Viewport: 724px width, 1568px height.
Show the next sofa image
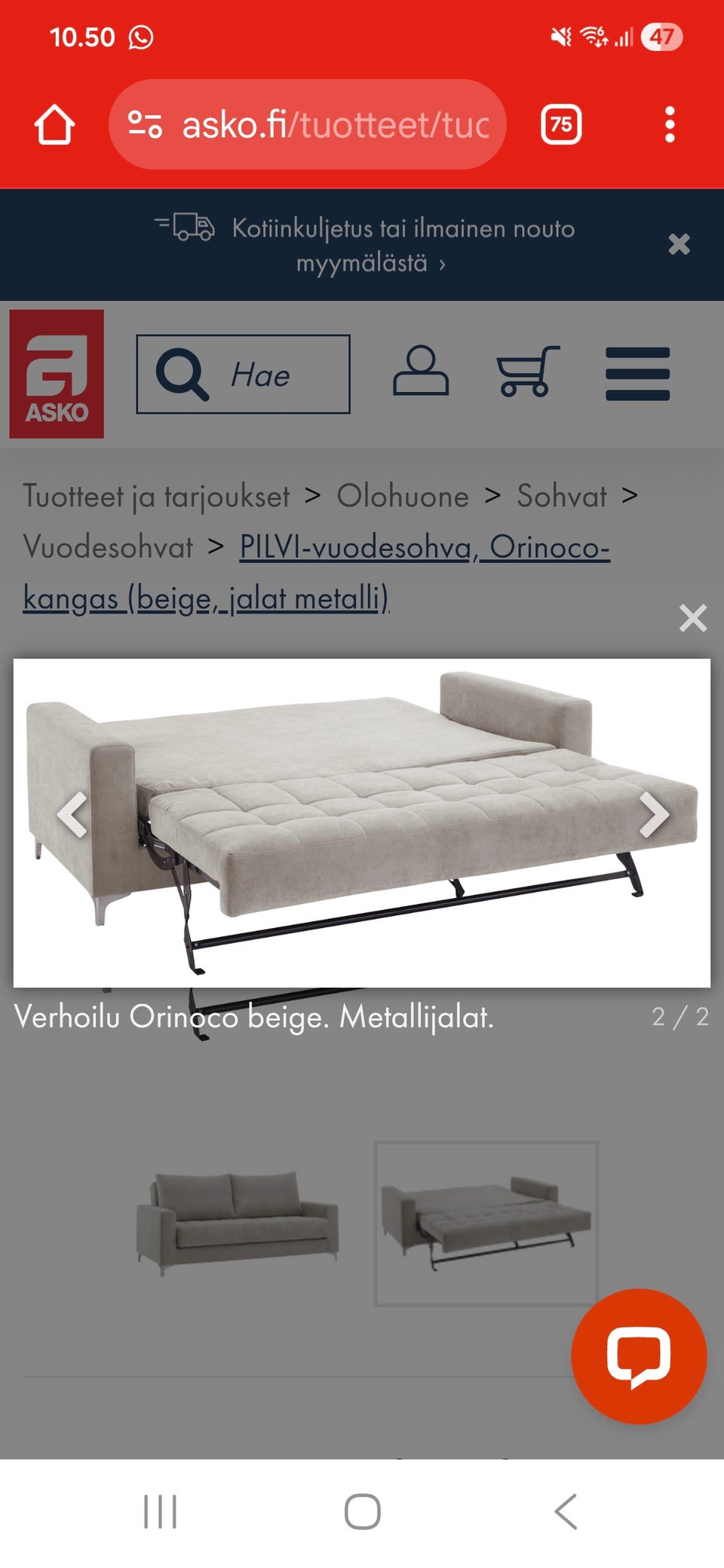(x=653, y=815)
